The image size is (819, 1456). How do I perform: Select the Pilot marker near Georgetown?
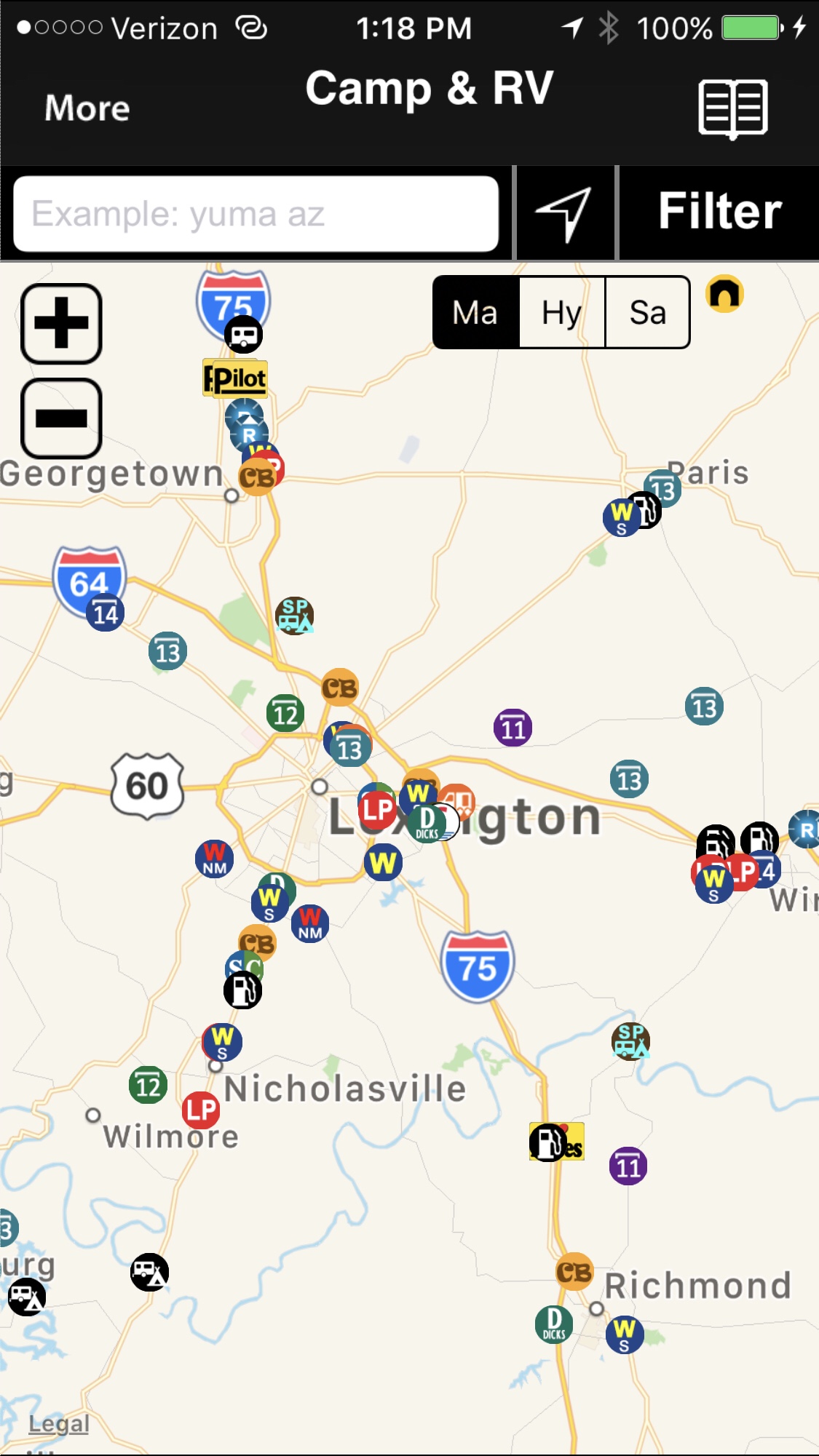pyautogui.click(x=235, y=378)
